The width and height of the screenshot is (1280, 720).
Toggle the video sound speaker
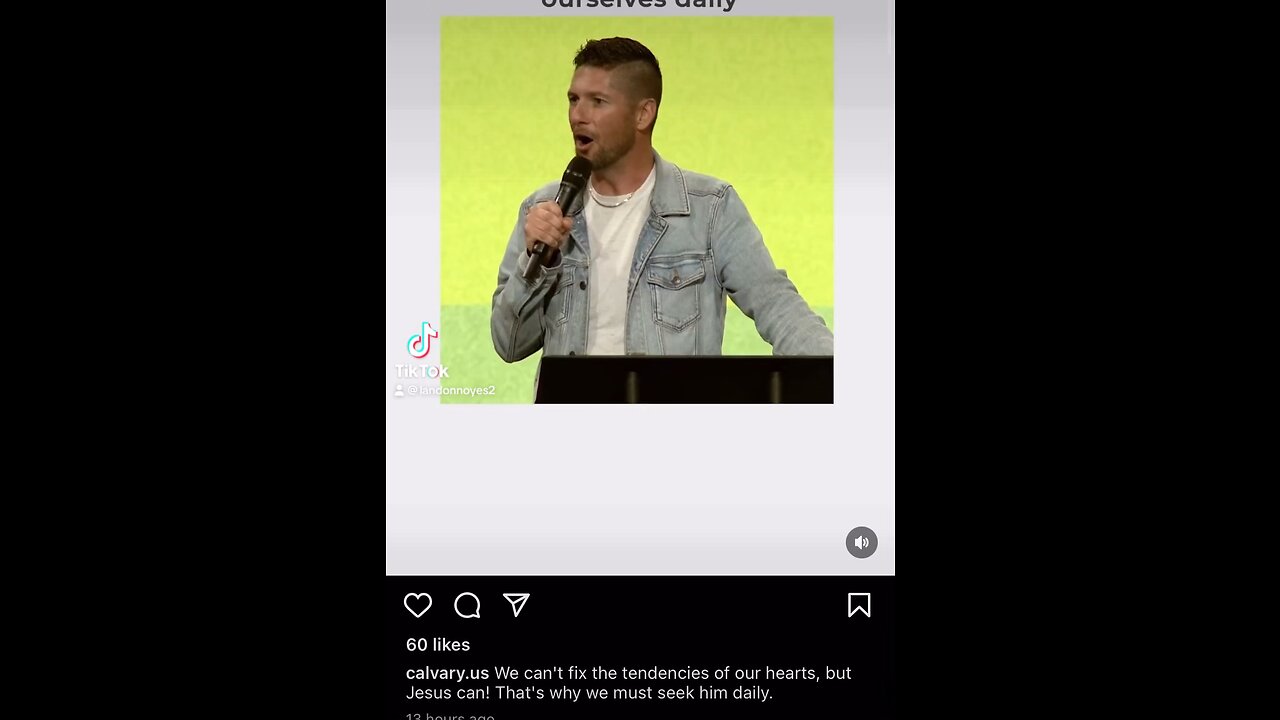pyautogui.click(x=861, y=542)
